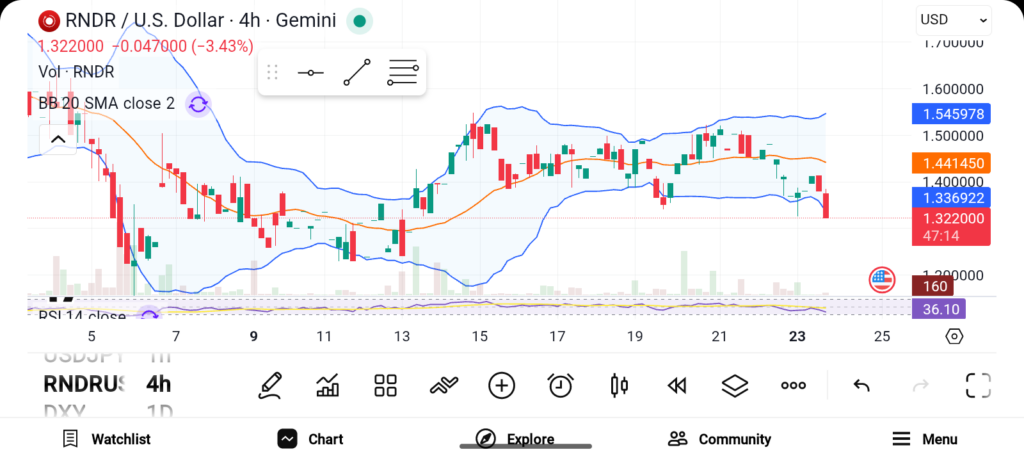The width and height of the screenshot is (1024, 461).
Task: Select the trend line drawing tool
Action: (357, 73)
